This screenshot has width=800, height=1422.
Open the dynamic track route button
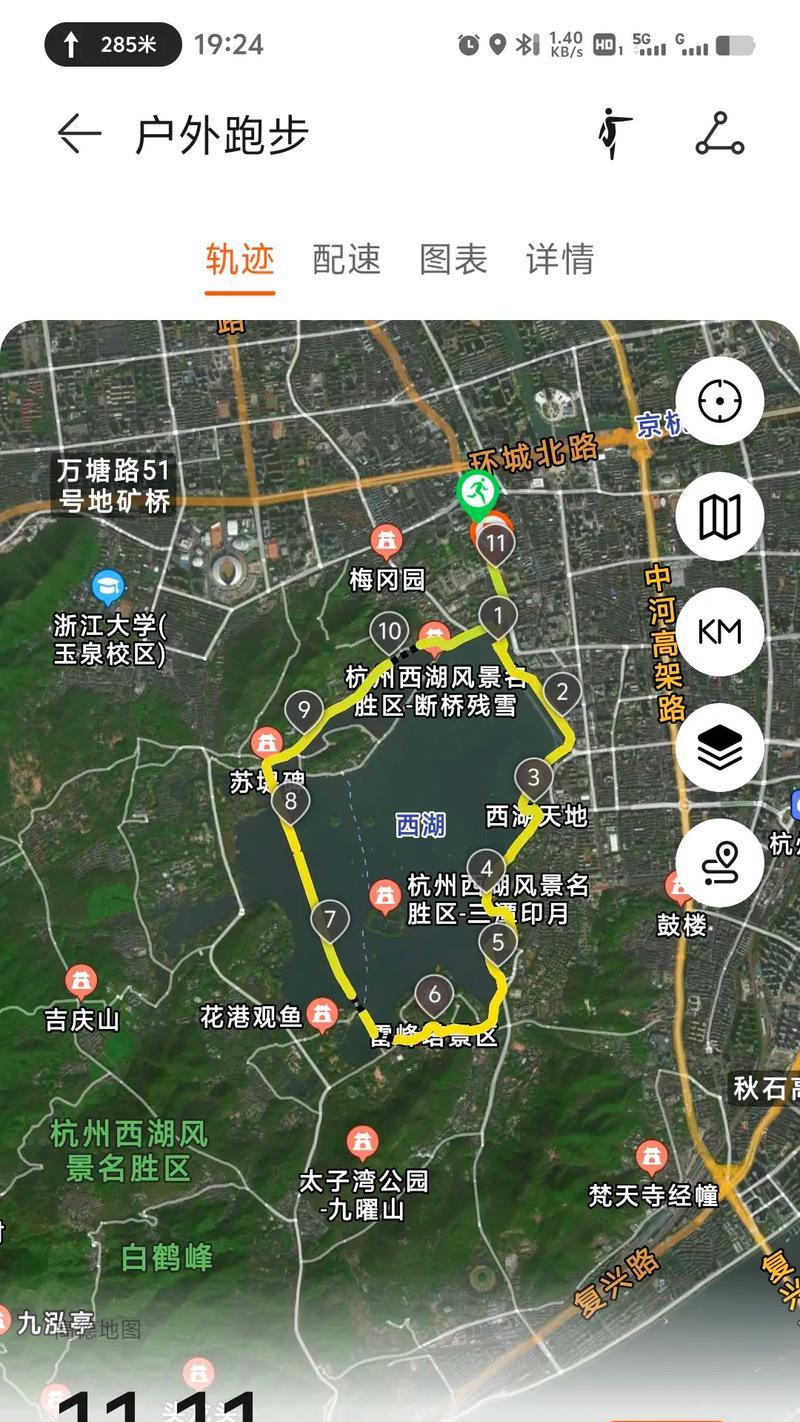click(x=719, y=862)
